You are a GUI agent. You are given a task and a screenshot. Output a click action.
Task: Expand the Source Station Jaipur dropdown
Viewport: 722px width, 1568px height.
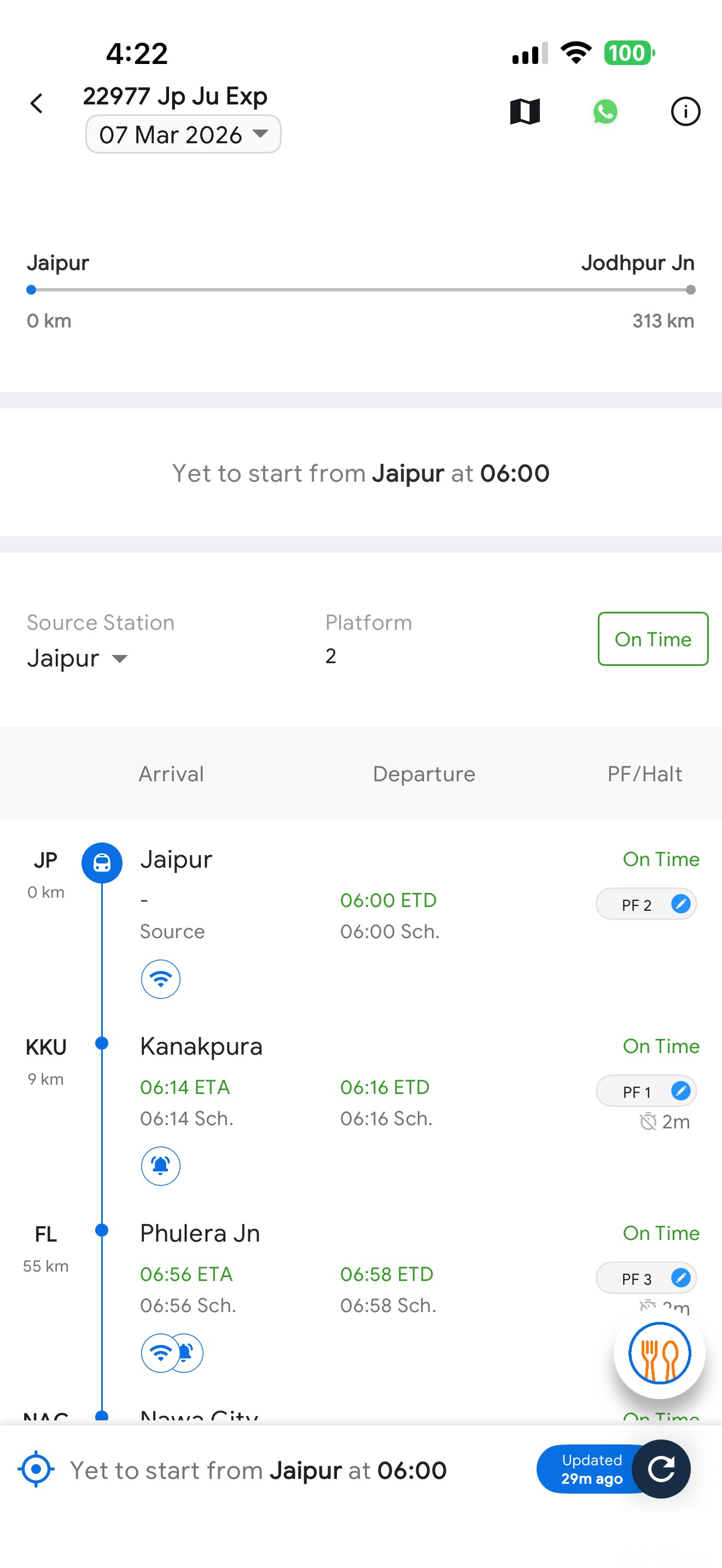coord(77,658)
